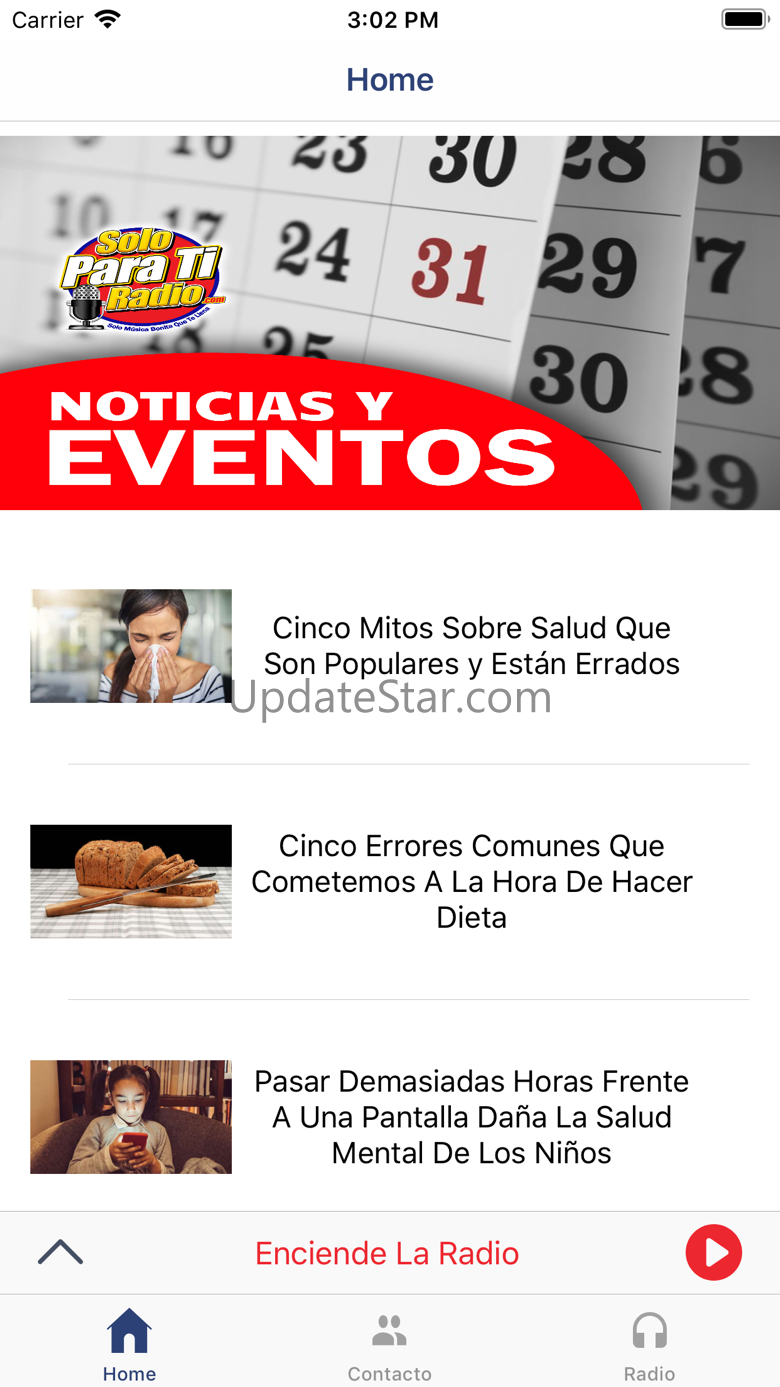Open article about Pasar Demasiadas Horas Frente pantalla
This screenshot has height=1387, width=780.
(x=390, y=1117)
